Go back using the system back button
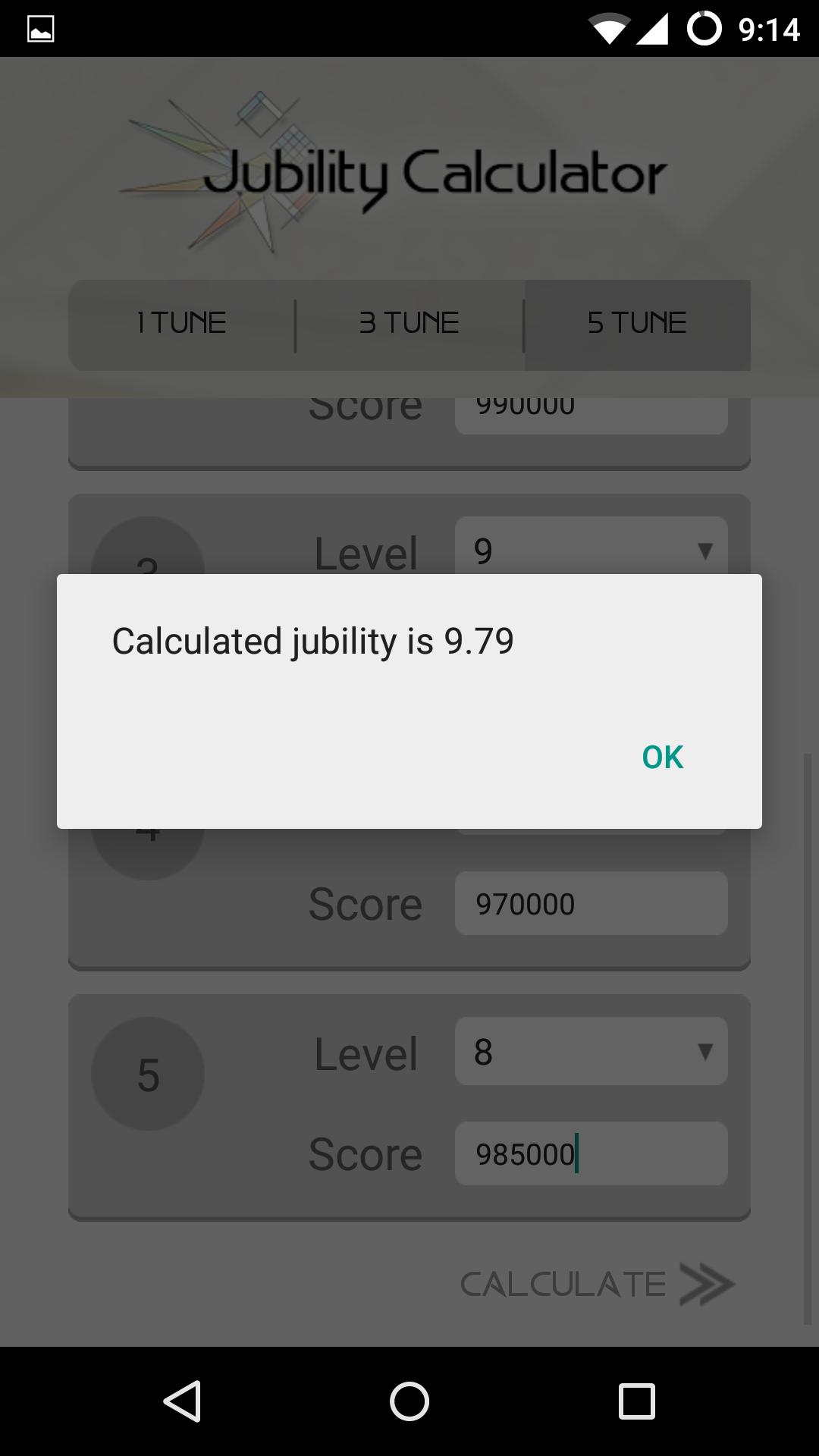The width and height of the screenshot is (819, 1456). 182,1401
